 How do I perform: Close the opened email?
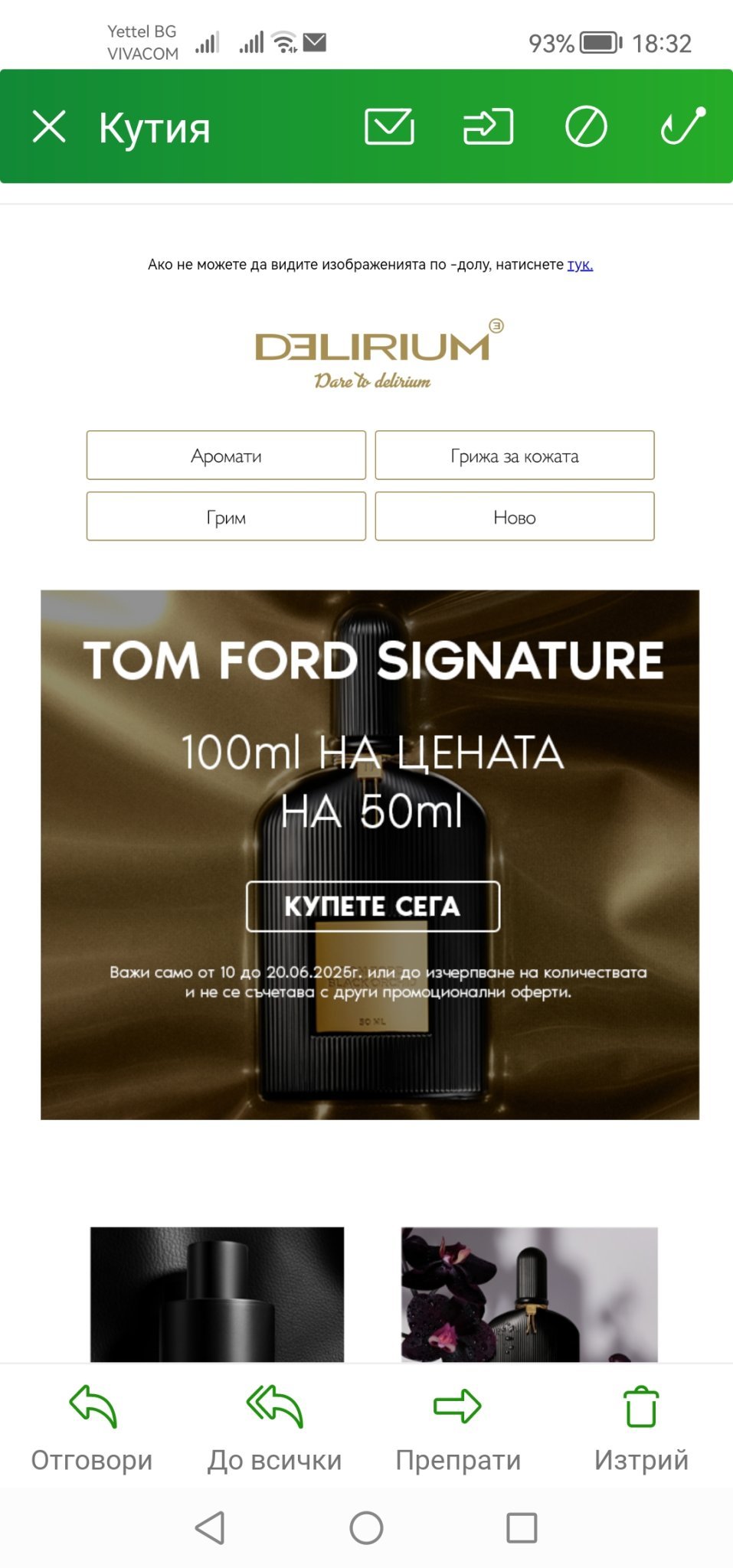click(50, 126)
